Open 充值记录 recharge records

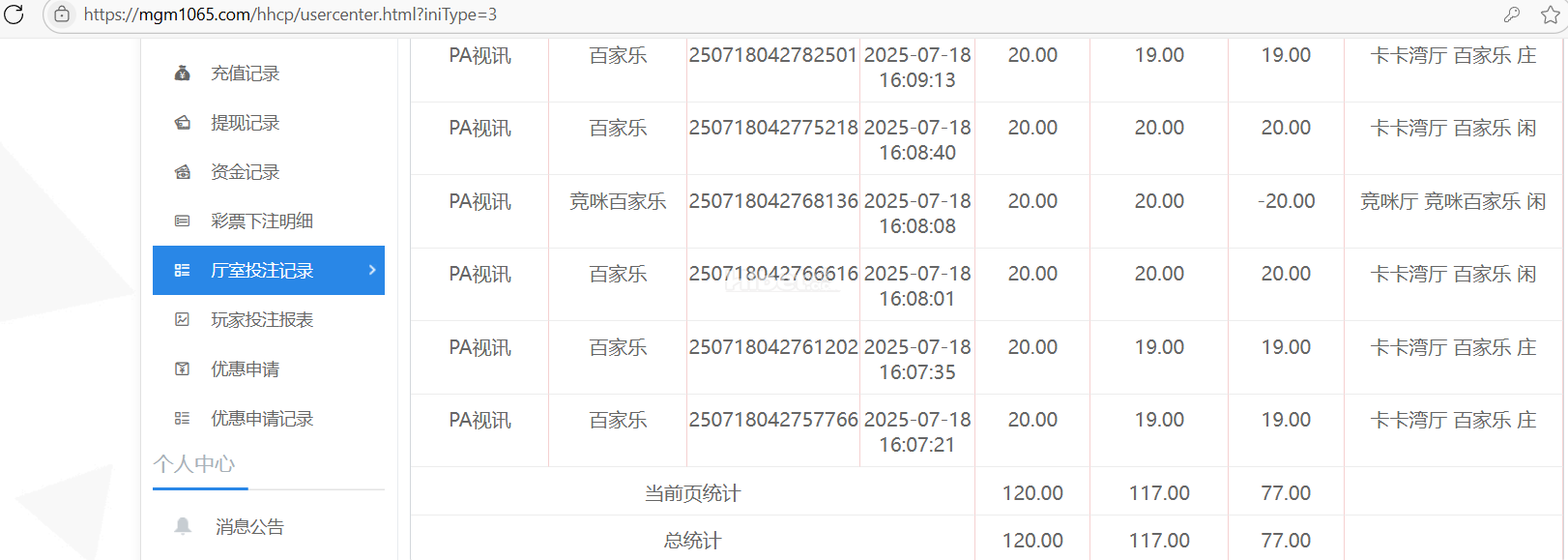coord(245,74)
